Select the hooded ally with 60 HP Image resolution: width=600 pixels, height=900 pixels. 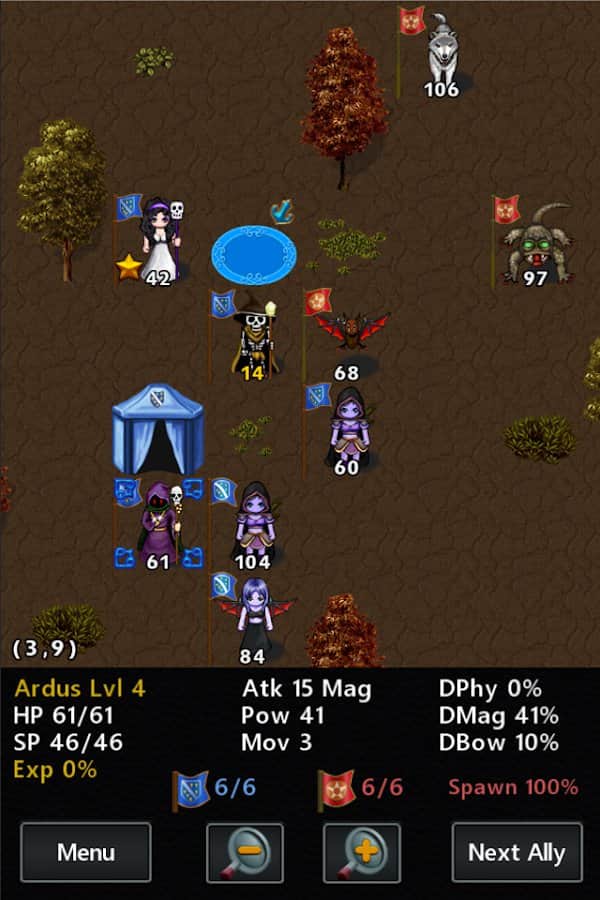tap(347, 428)
